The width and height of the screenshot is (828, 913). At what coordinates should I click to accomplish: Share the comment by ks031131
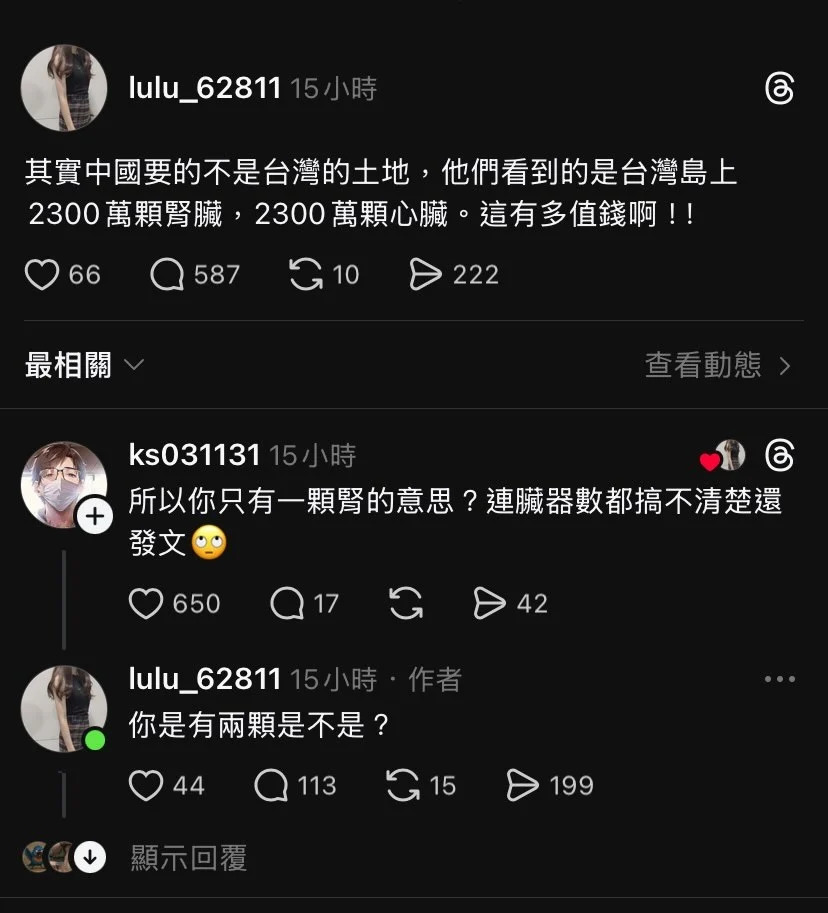[490, 604]
